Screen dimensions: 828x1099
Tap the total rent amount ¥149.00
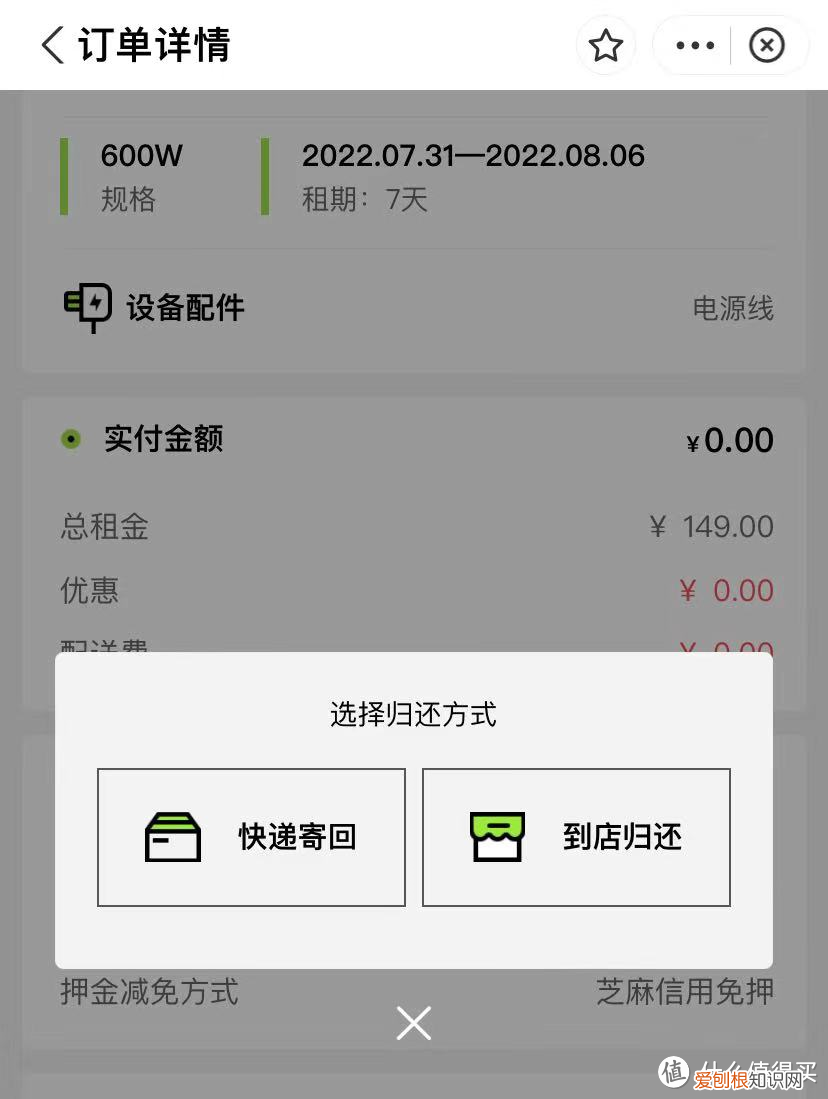(710, 527)
